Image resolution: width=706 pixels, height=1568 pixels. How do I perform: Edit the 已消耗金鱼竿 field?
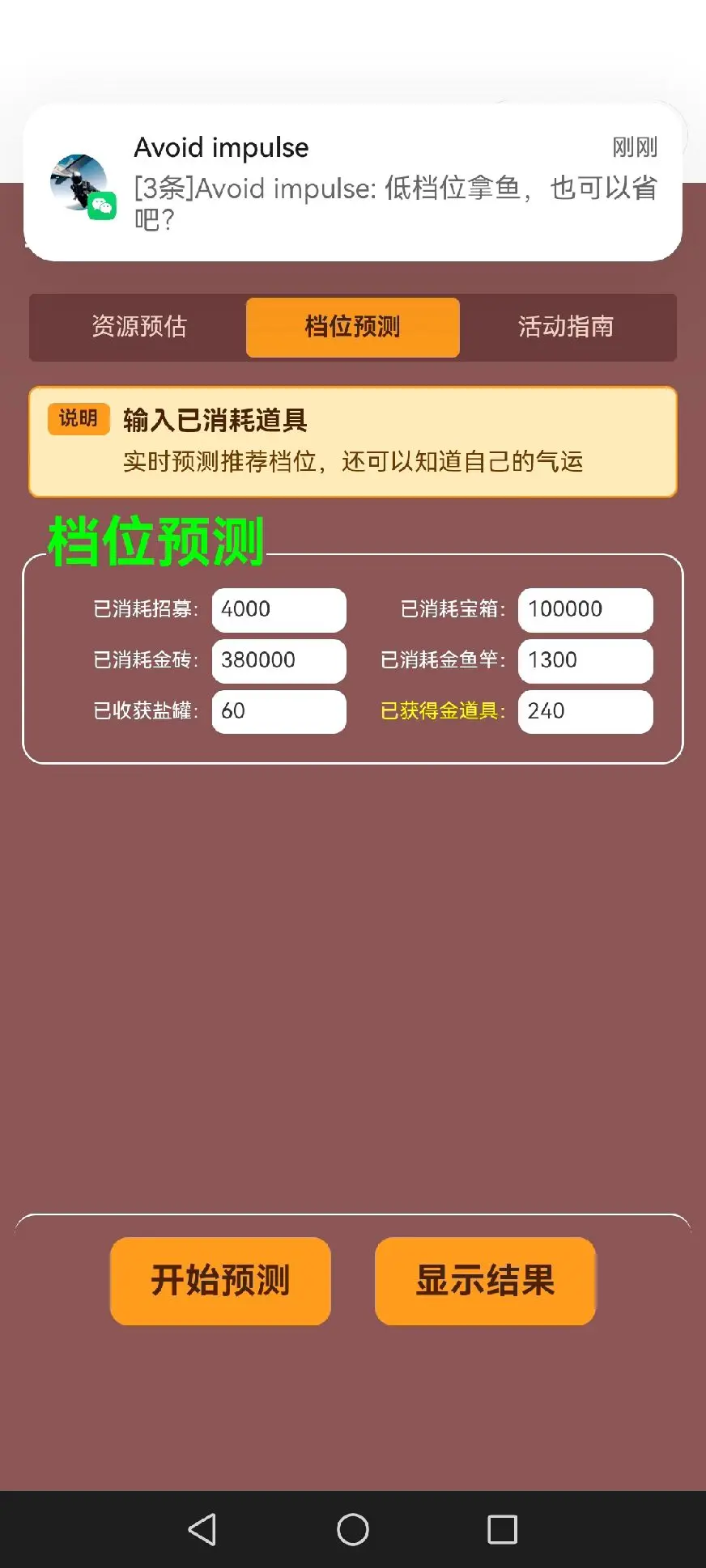[585, 660]
